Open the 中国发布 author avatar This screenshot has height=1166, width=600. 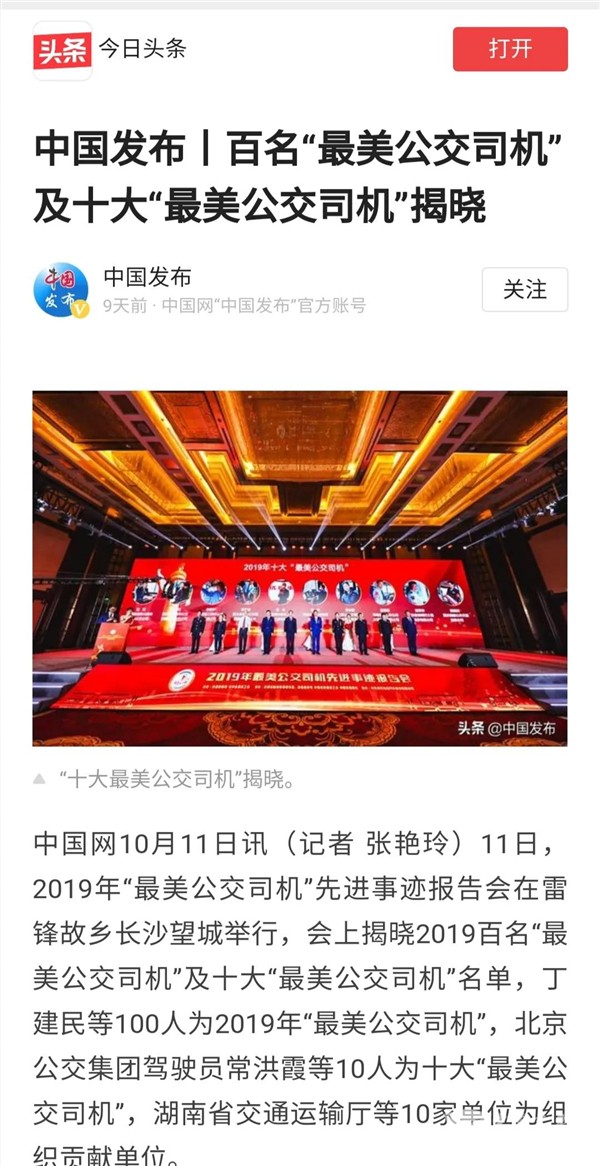(x=61, y=290)
